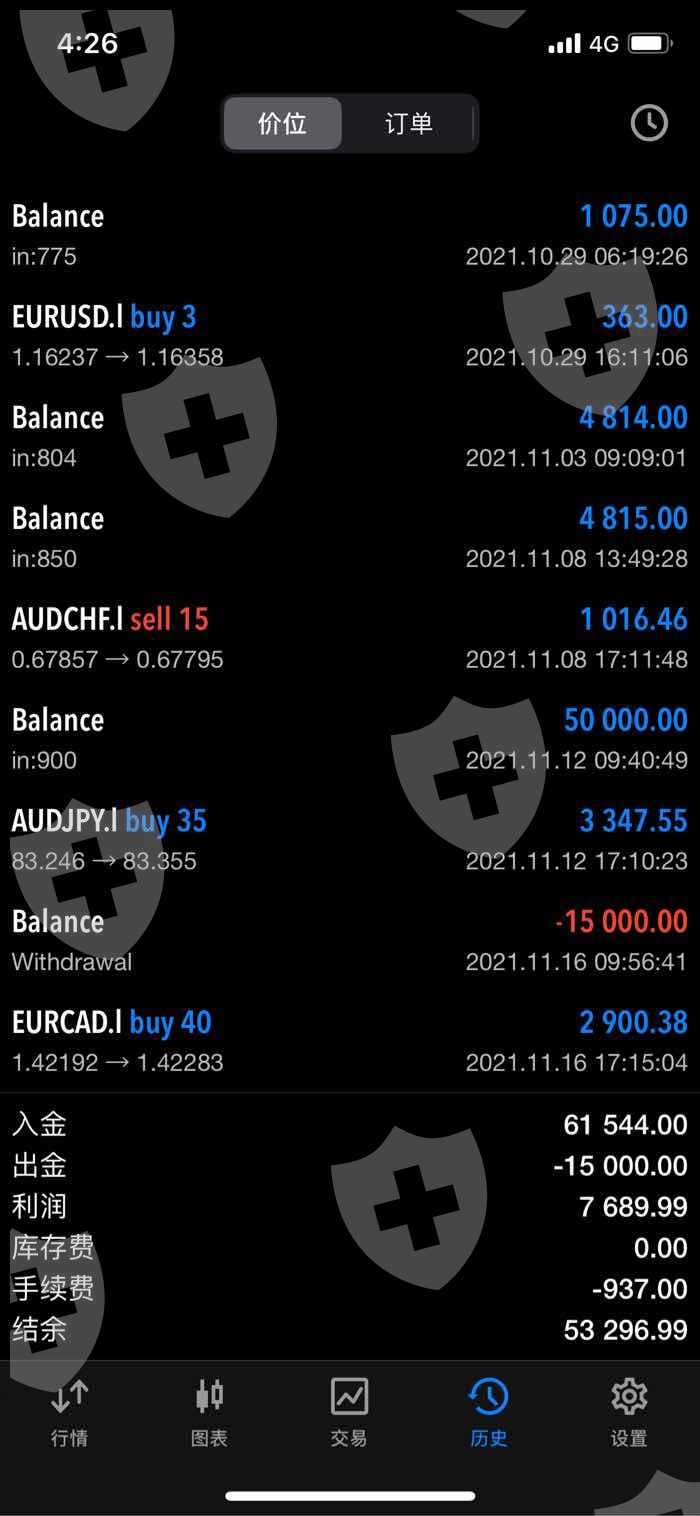The width and height of the screenshot is (700, 1516).
Task: Open the EURUSD.l buy 3 trade row
Action: pyautogui.click(x=349, y=336)
